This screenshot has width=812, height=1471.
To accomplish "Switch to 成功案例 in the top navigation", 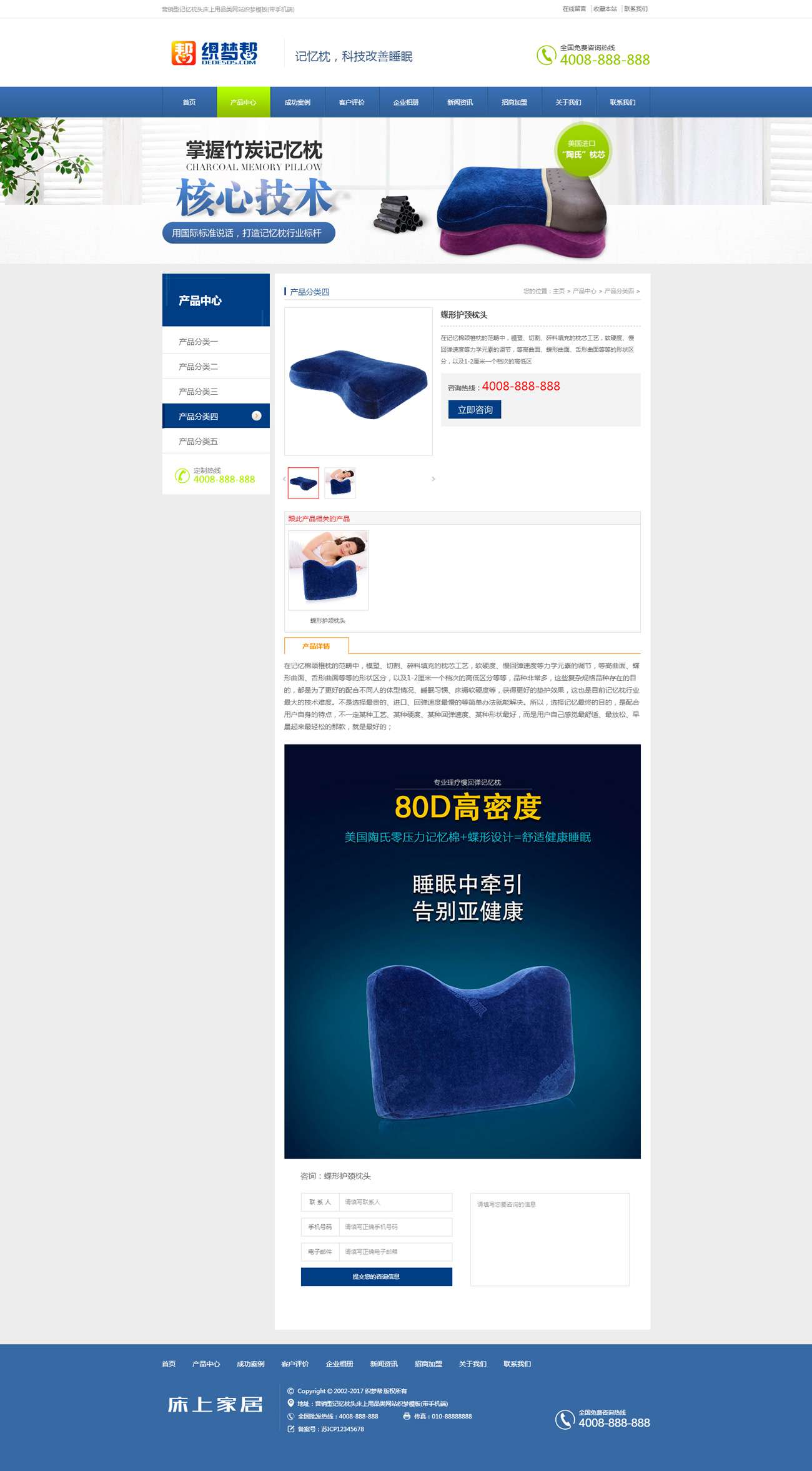I will point(297,102).
